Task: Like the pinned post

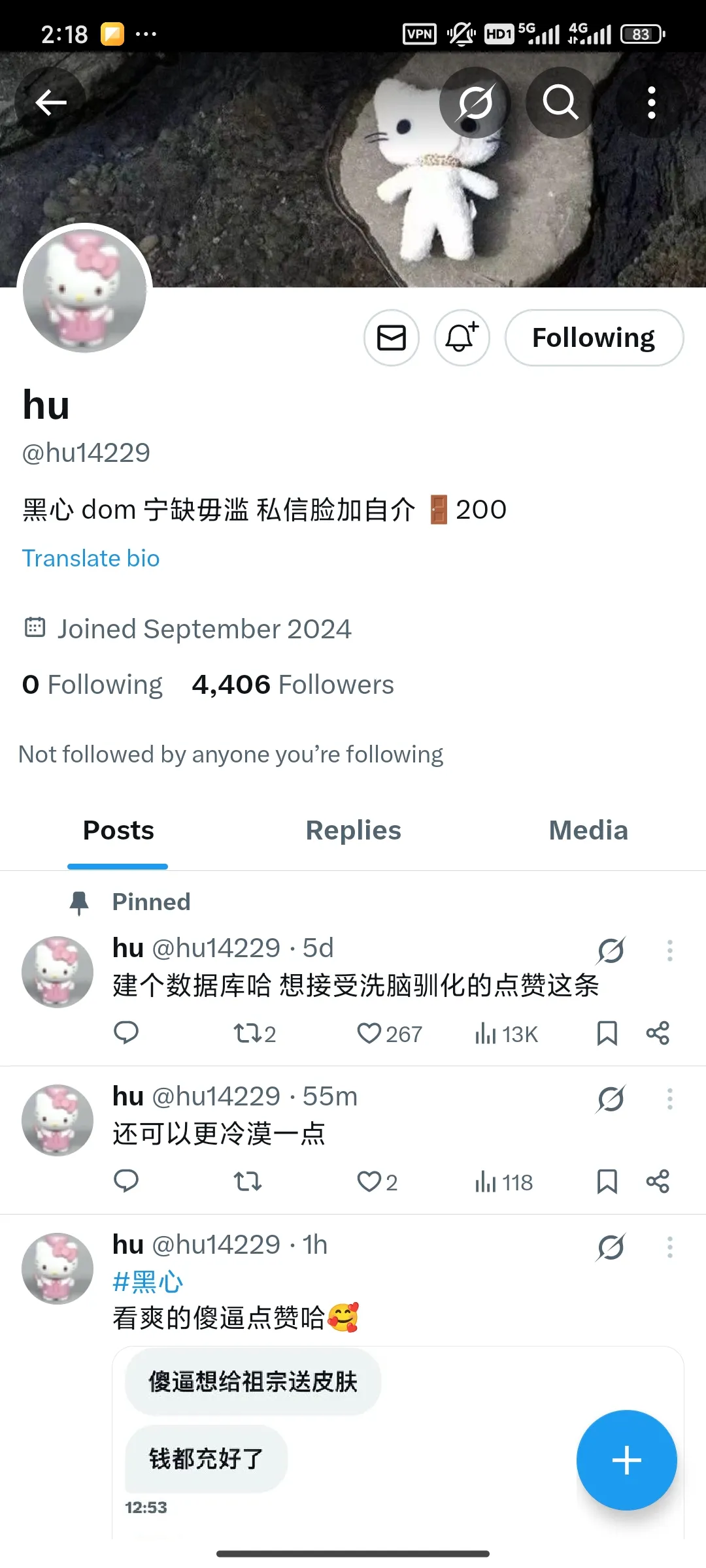Action: pyautogui.click(x=369, y=1034)
